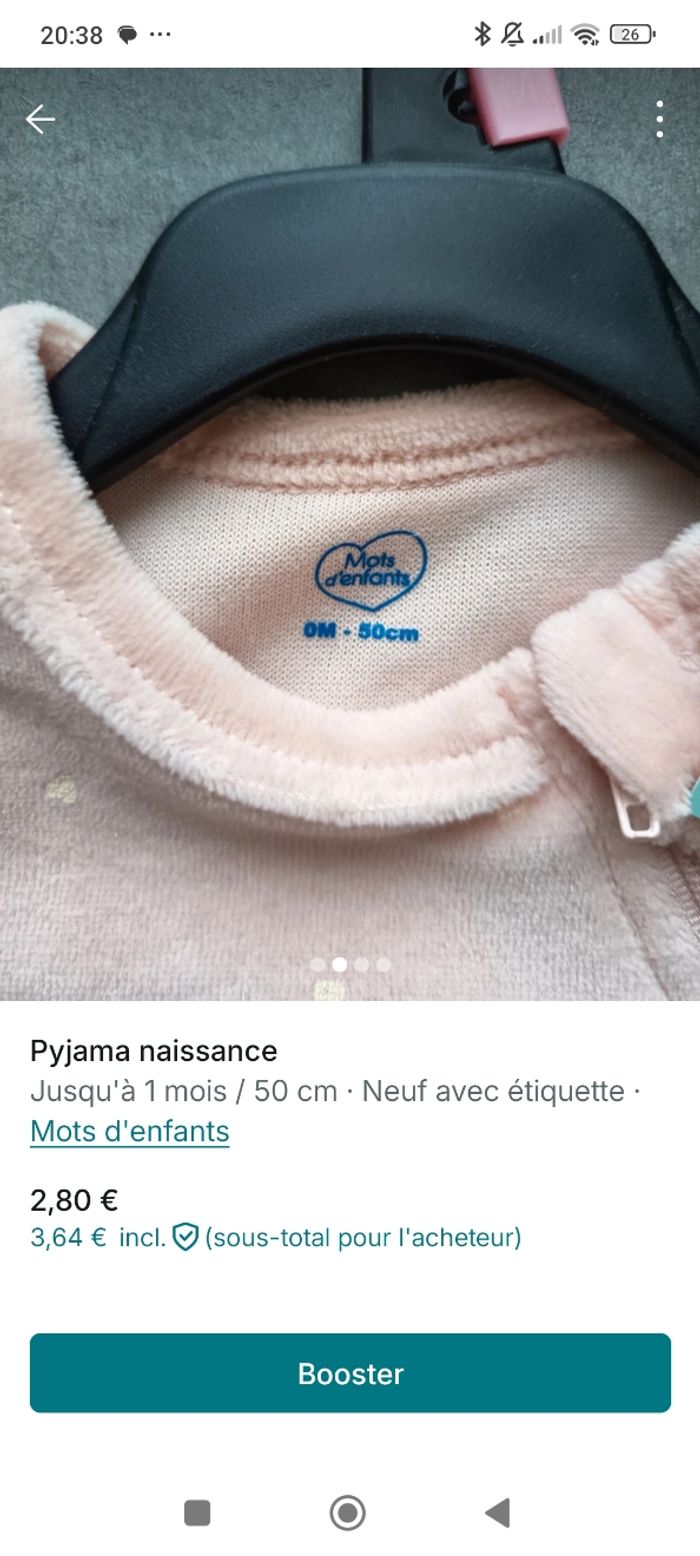View the buyer subtotal price breakdown
Screen dimensions: 700x1556
[x=275, y=1237]
